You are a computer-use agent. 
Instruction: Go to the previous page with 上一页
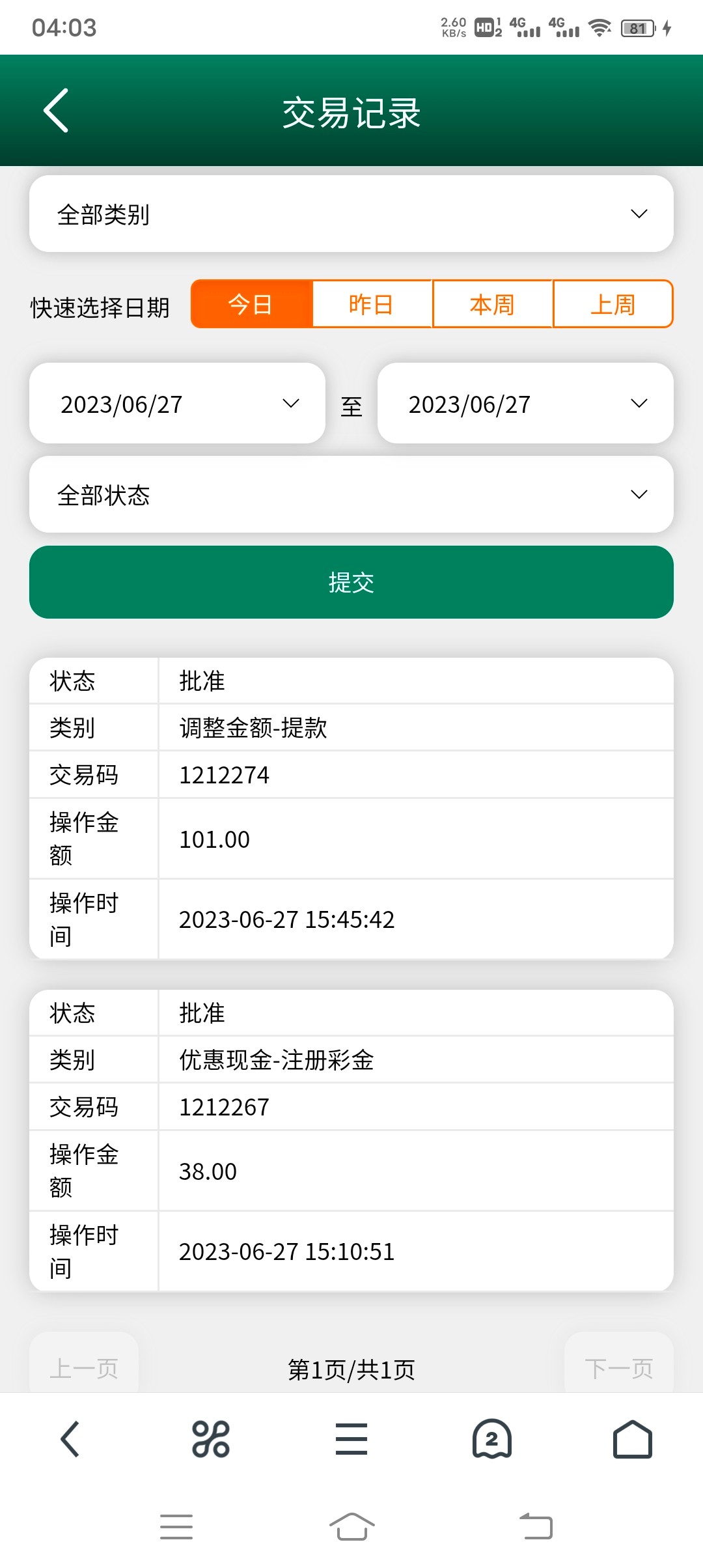click(84, 1367)
